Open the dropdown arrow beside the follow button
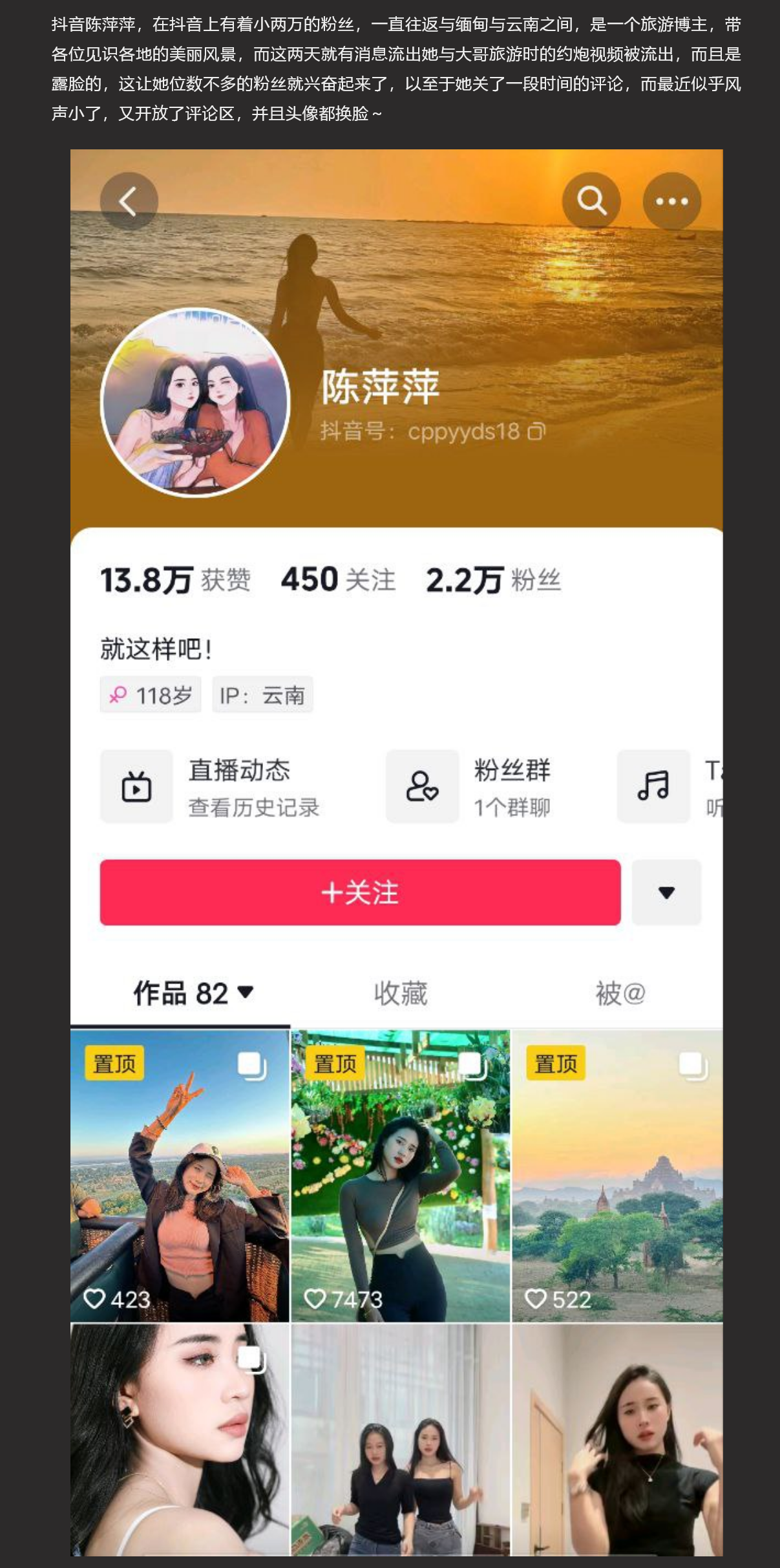This screenshot has width=780, height=1568. tap(666, 893)
